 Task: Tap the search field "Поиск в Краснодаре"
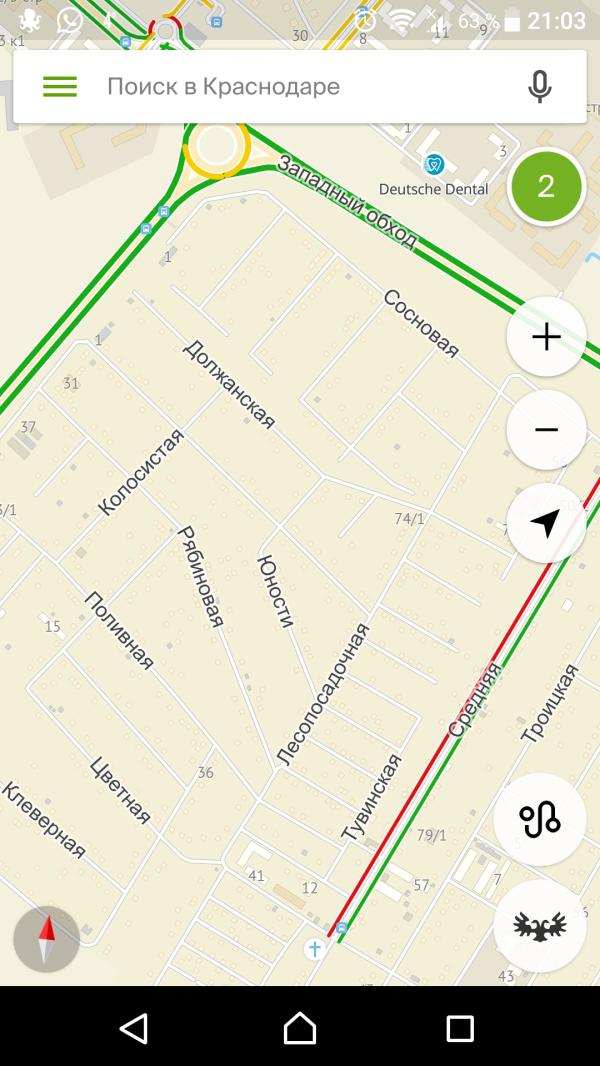(300, 87)
